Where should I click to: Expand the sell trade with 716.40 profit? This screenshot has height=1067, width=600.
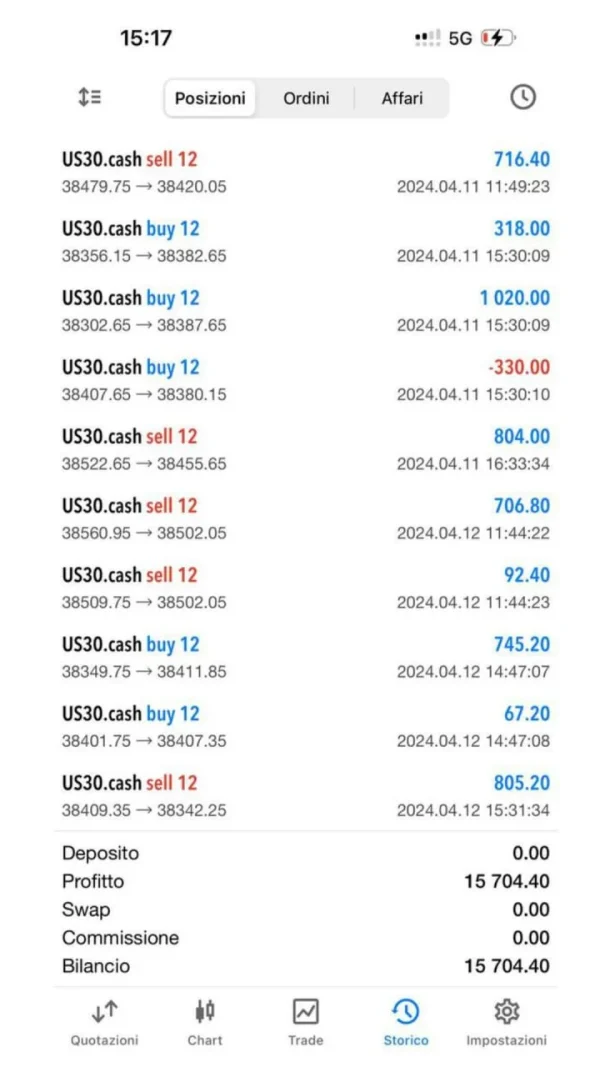tap(305, 172)
